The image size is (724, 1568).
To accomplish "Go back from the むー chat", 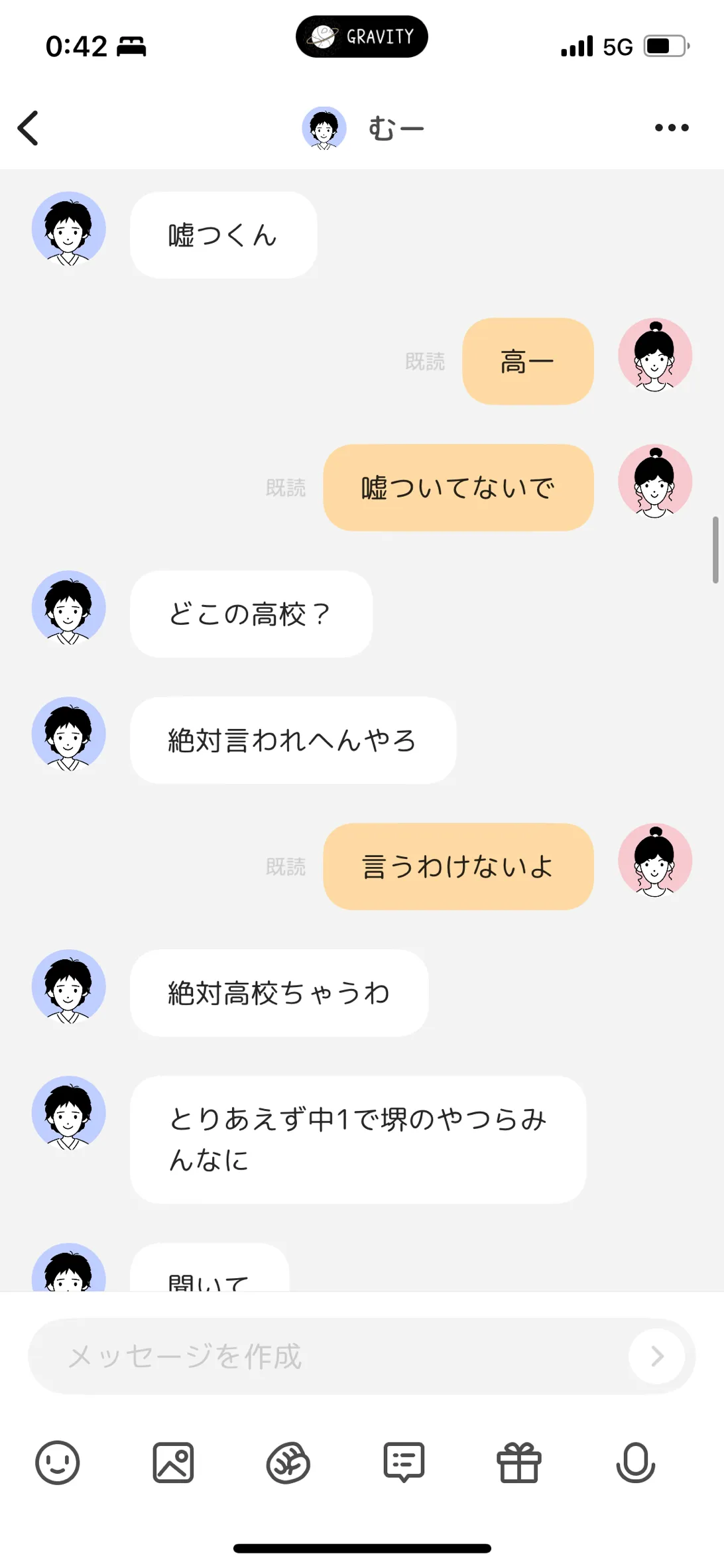I will (x=28, y=128).
